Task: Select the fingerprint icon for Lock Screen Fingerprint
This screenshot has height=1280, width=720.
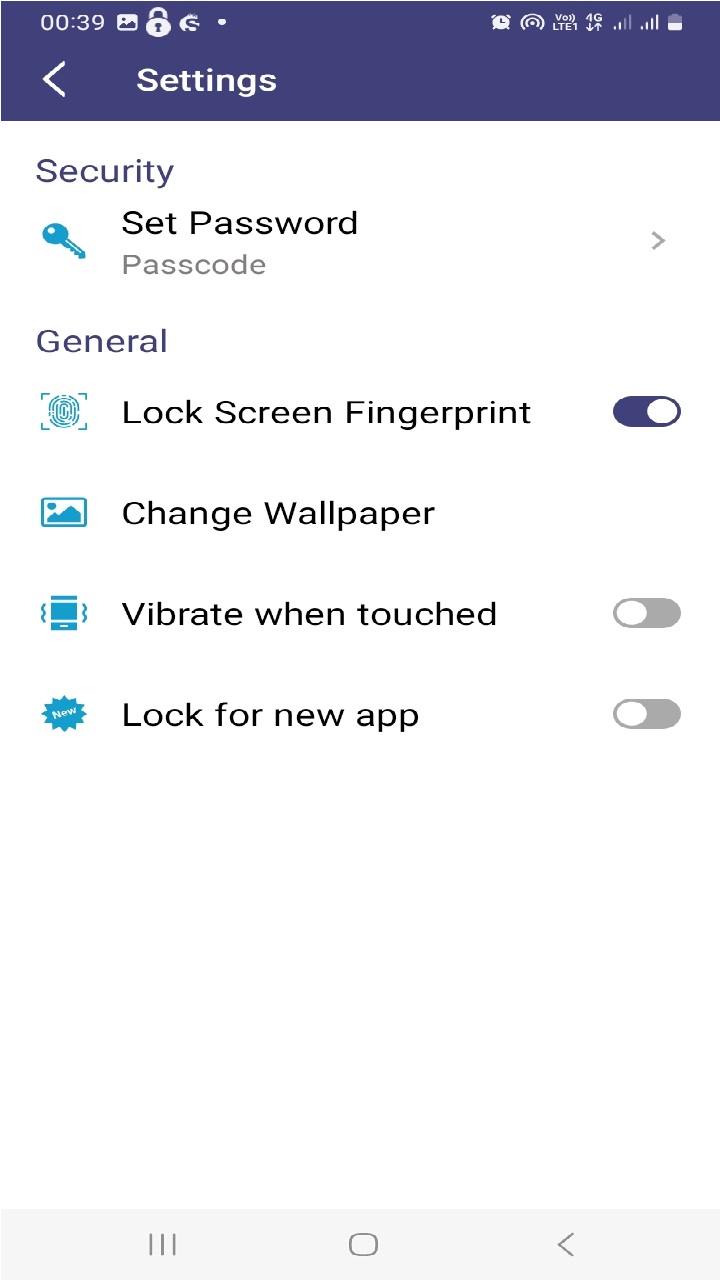Action: tap(63, 411)
